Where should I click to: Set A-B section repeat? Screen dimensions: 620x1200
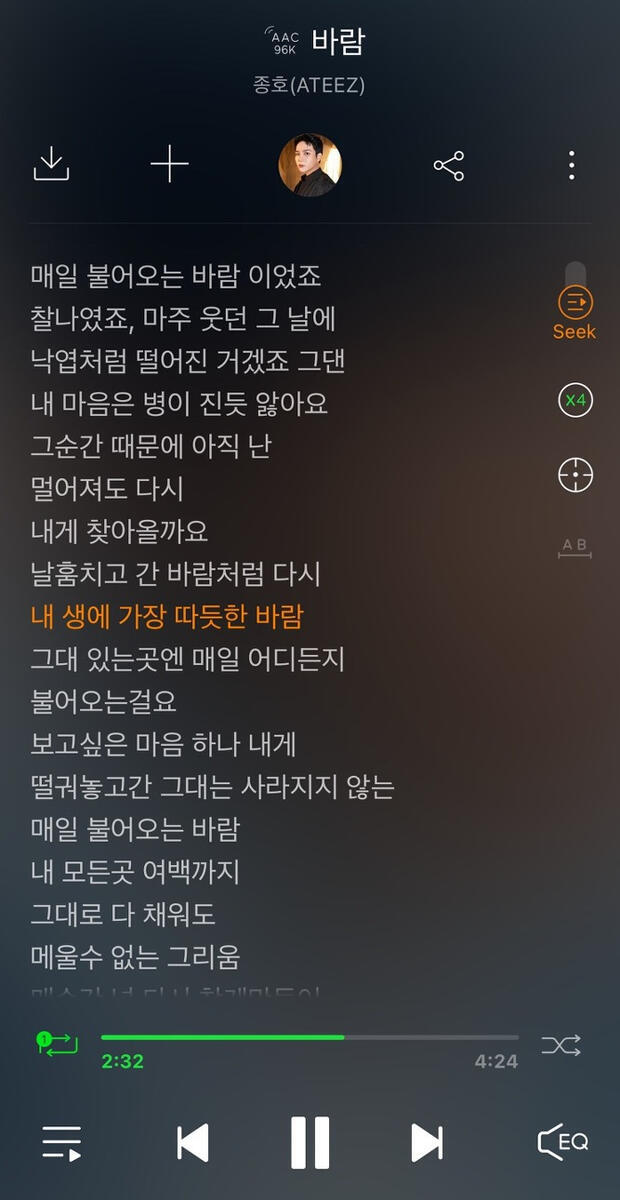point(575,547)
